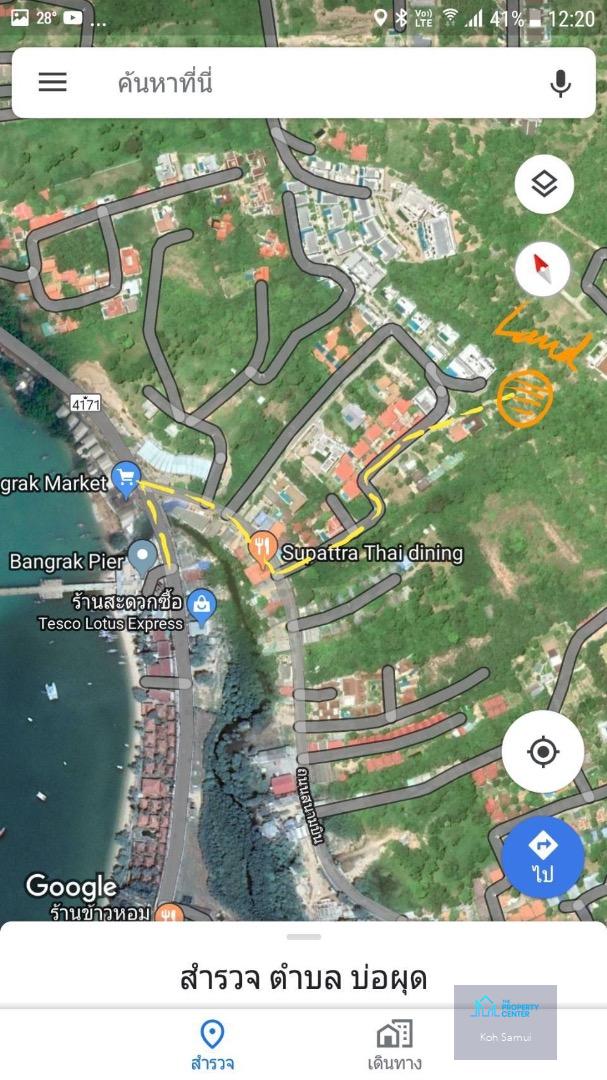Switch to the เดินทาง tab
The image size is (607, 1080).
[x=394, y=1045]
